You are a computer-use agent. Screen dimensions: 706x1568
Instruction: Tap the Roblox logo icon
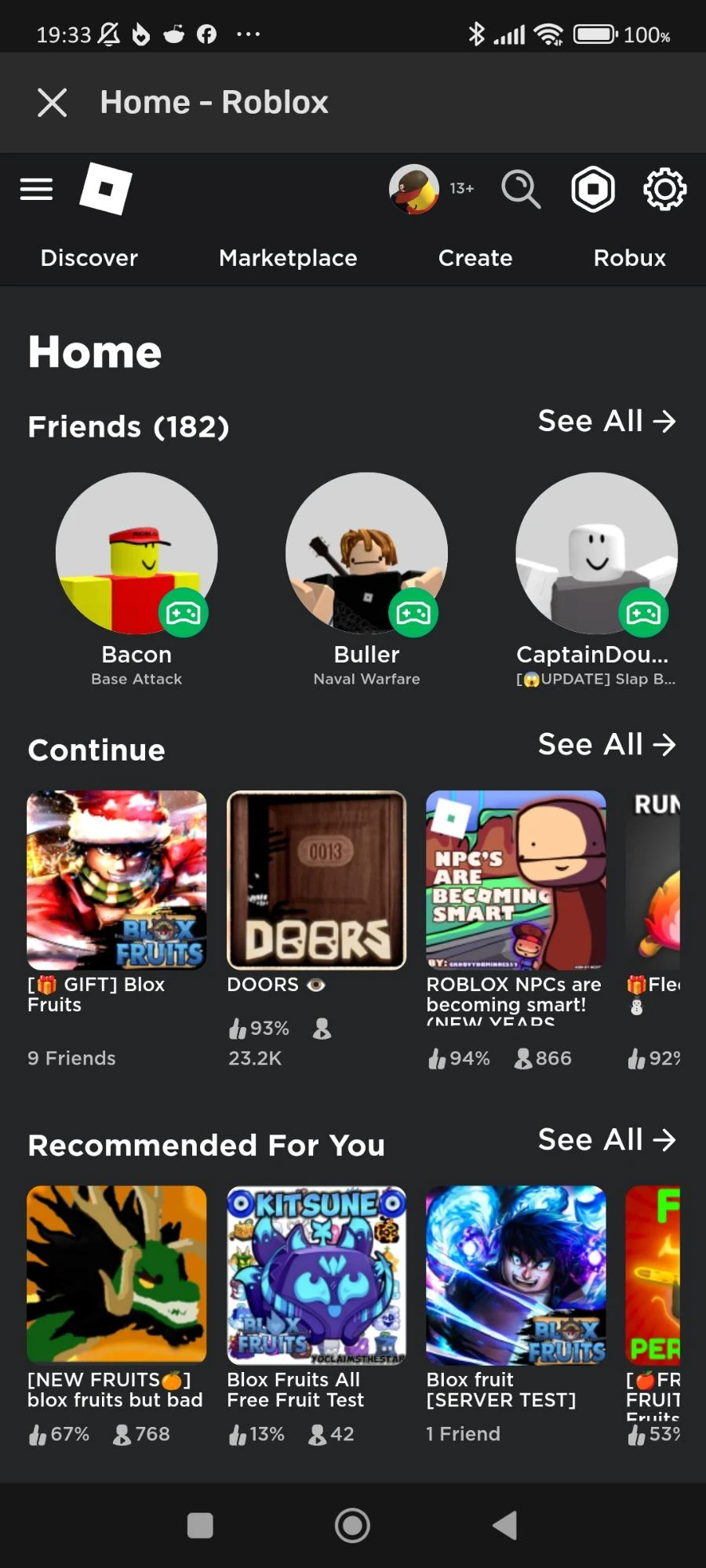tap(106, 189)
